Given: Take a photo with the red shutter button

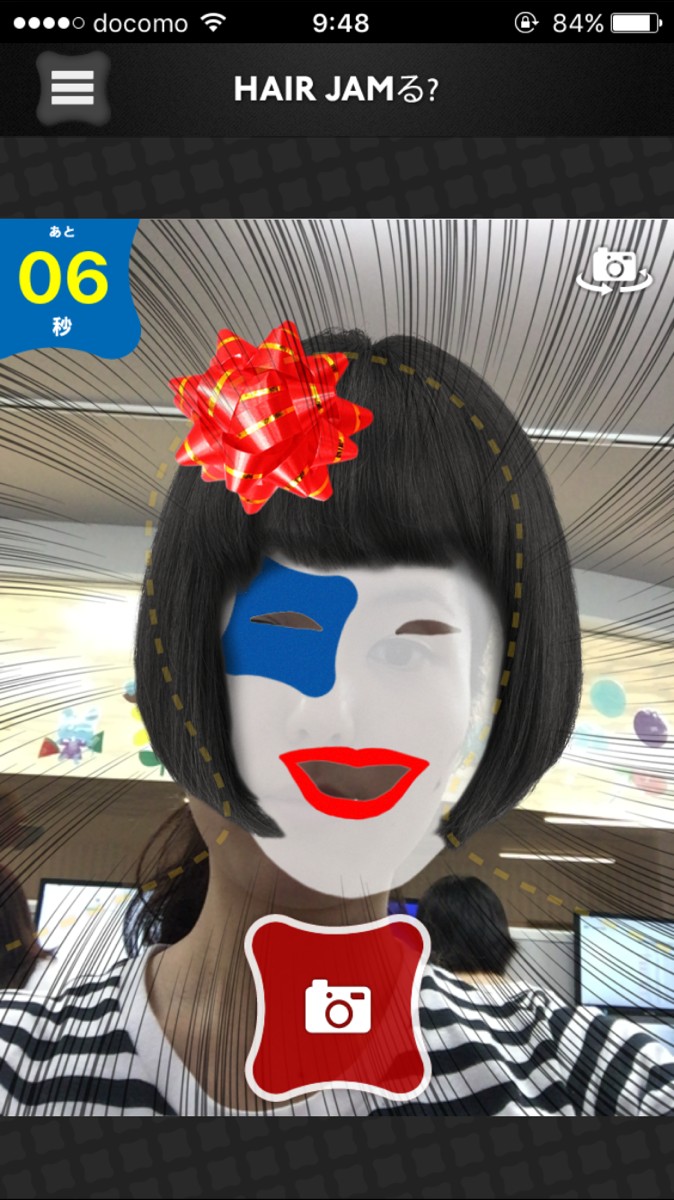Looking at the screenshot, I should (x=338, y=1006).
